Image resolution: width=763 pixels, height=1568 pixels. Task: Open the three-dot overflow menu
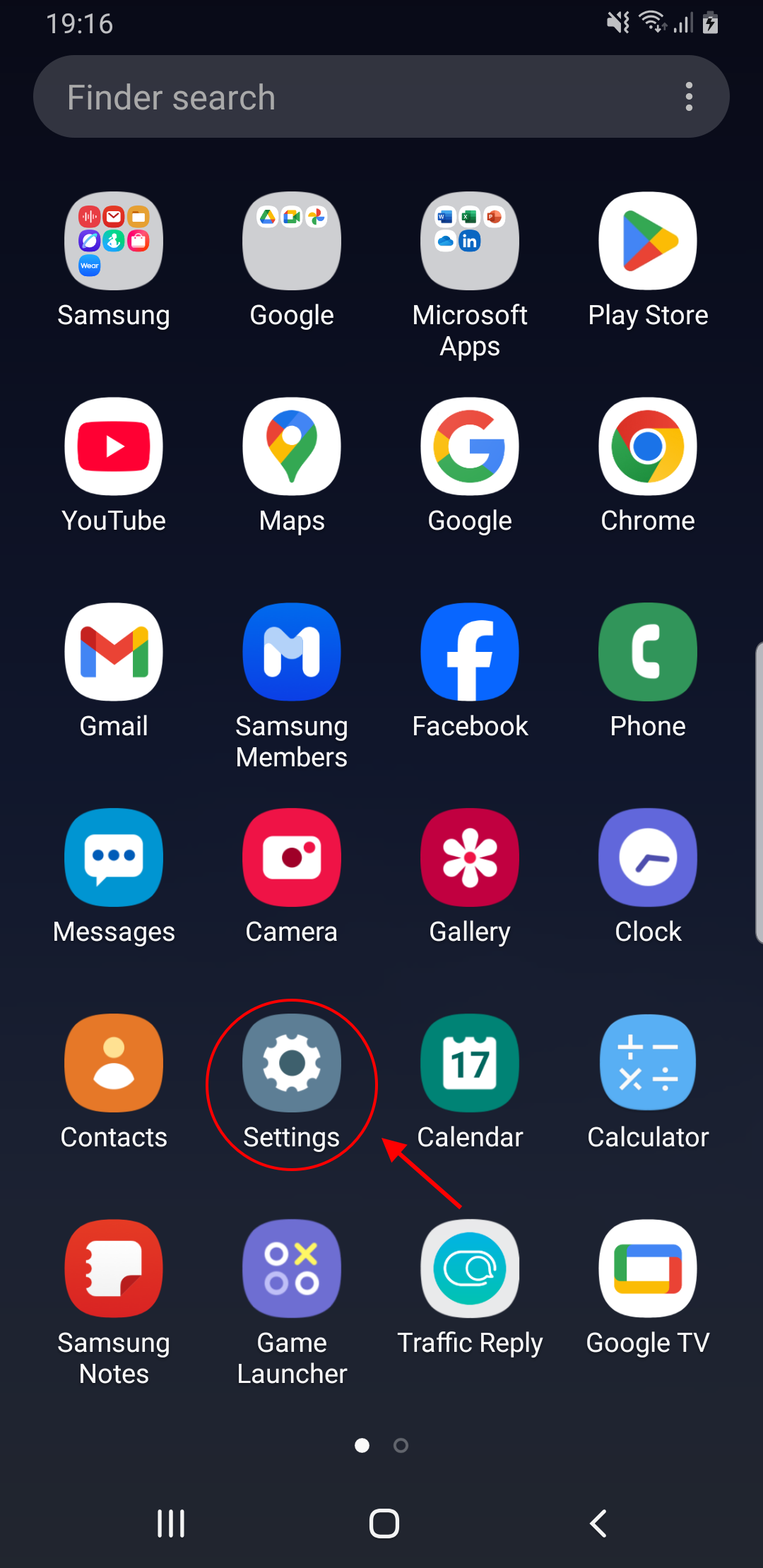tap(689, 97)
